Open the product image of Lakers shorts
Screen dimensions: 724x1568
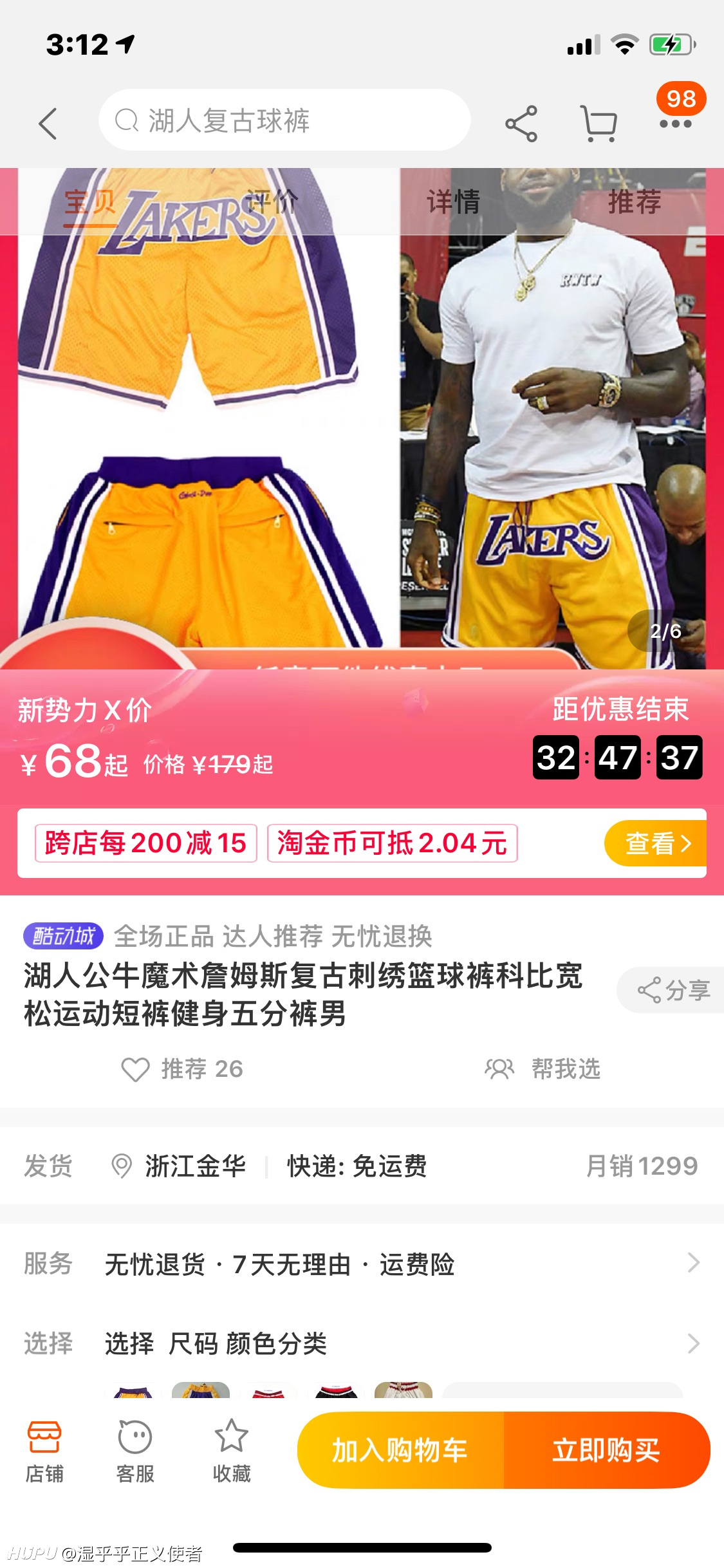click(362, 418)
